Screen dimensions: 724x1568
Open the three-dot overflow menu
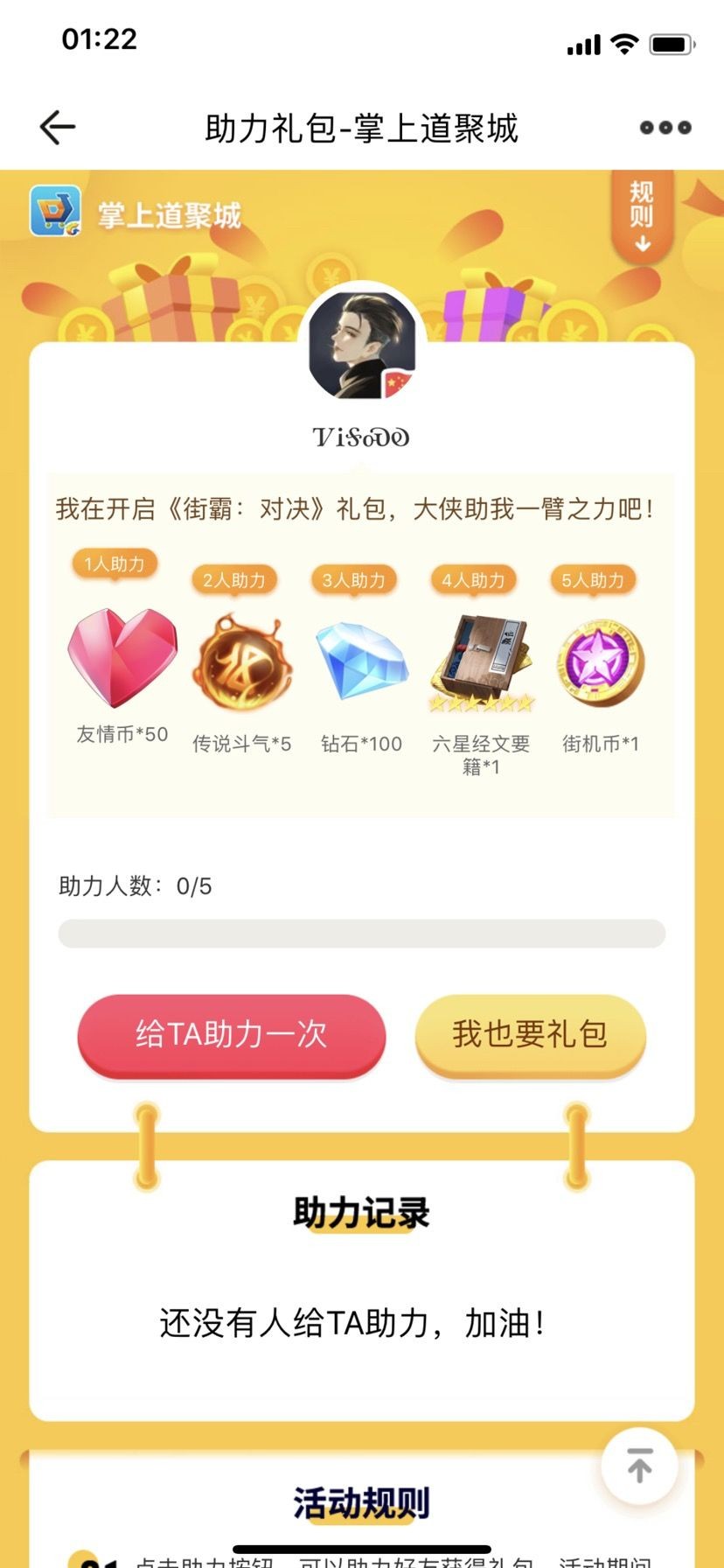(665, 128)
